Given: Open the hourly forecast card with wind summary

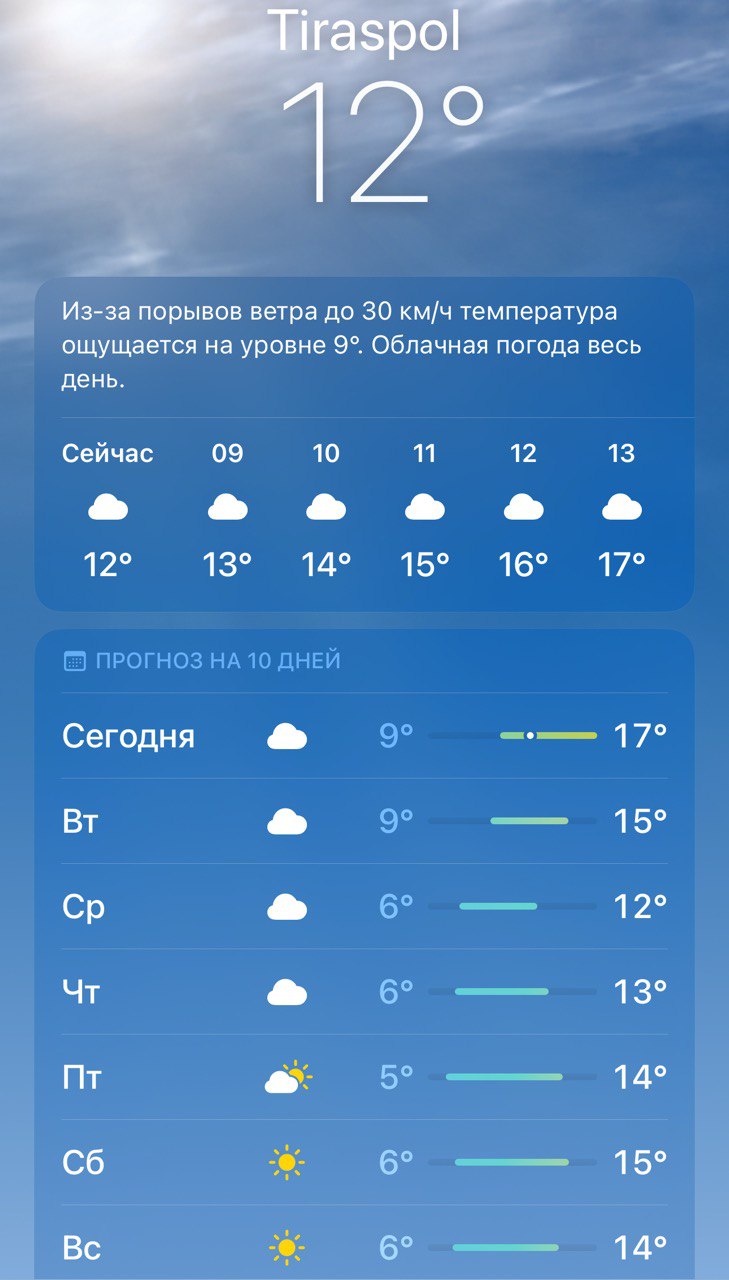Looking at the screenshot, I should 364,443.
